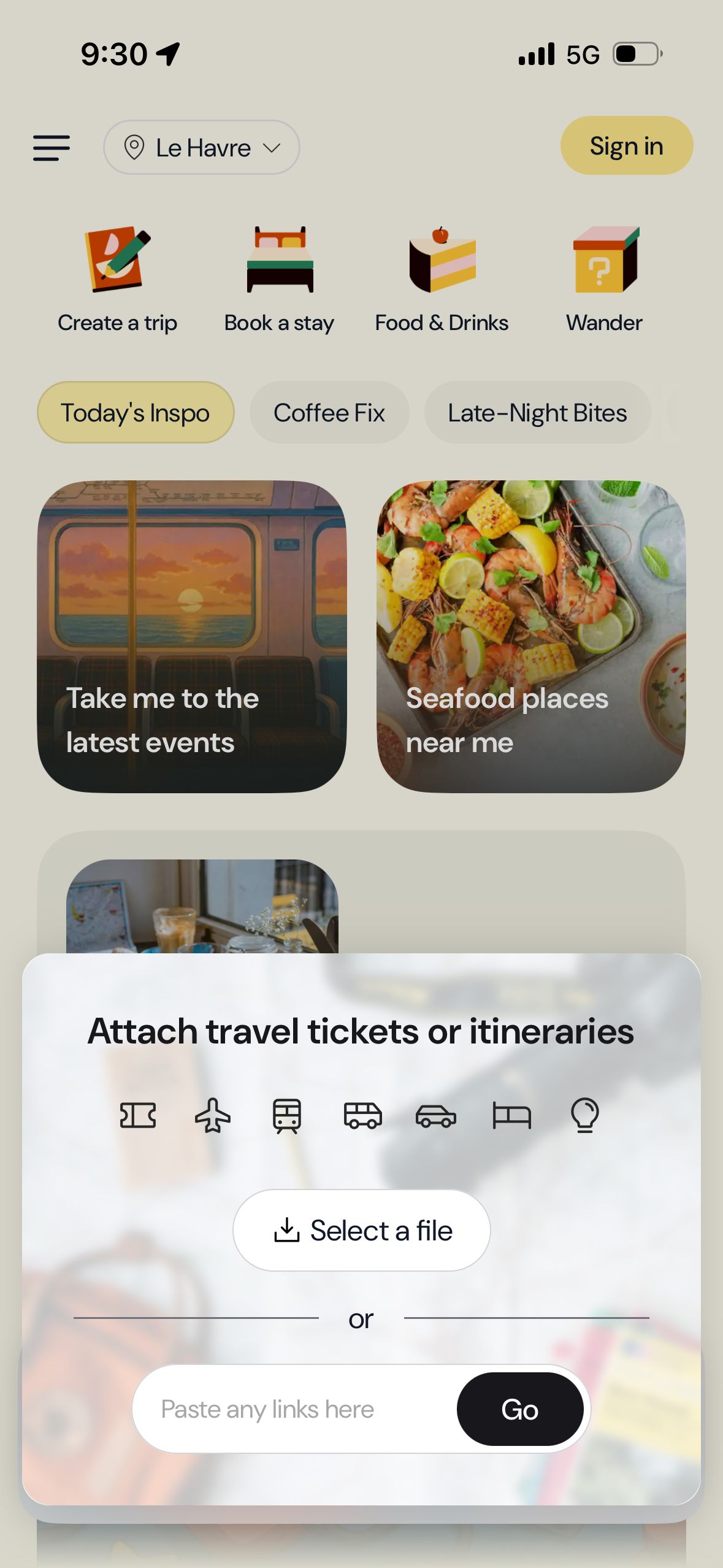Open the hamburger menu
The width and height of the screenshot is (723, 1568).
(x=52, y=148)
